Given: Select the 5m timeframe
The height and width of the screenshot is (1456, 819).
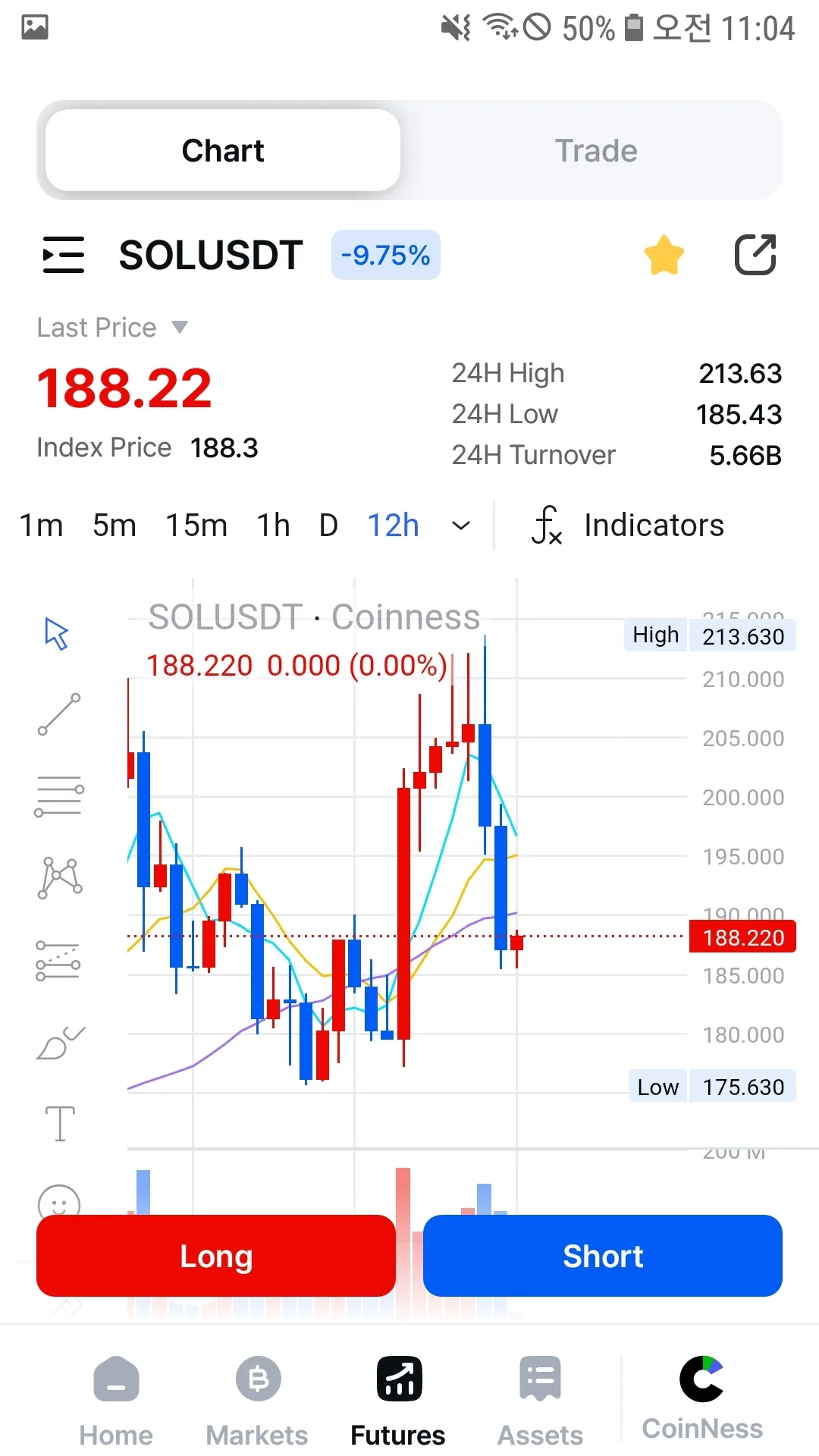Looking at the screenshot, I should click(x=115, y=525).
